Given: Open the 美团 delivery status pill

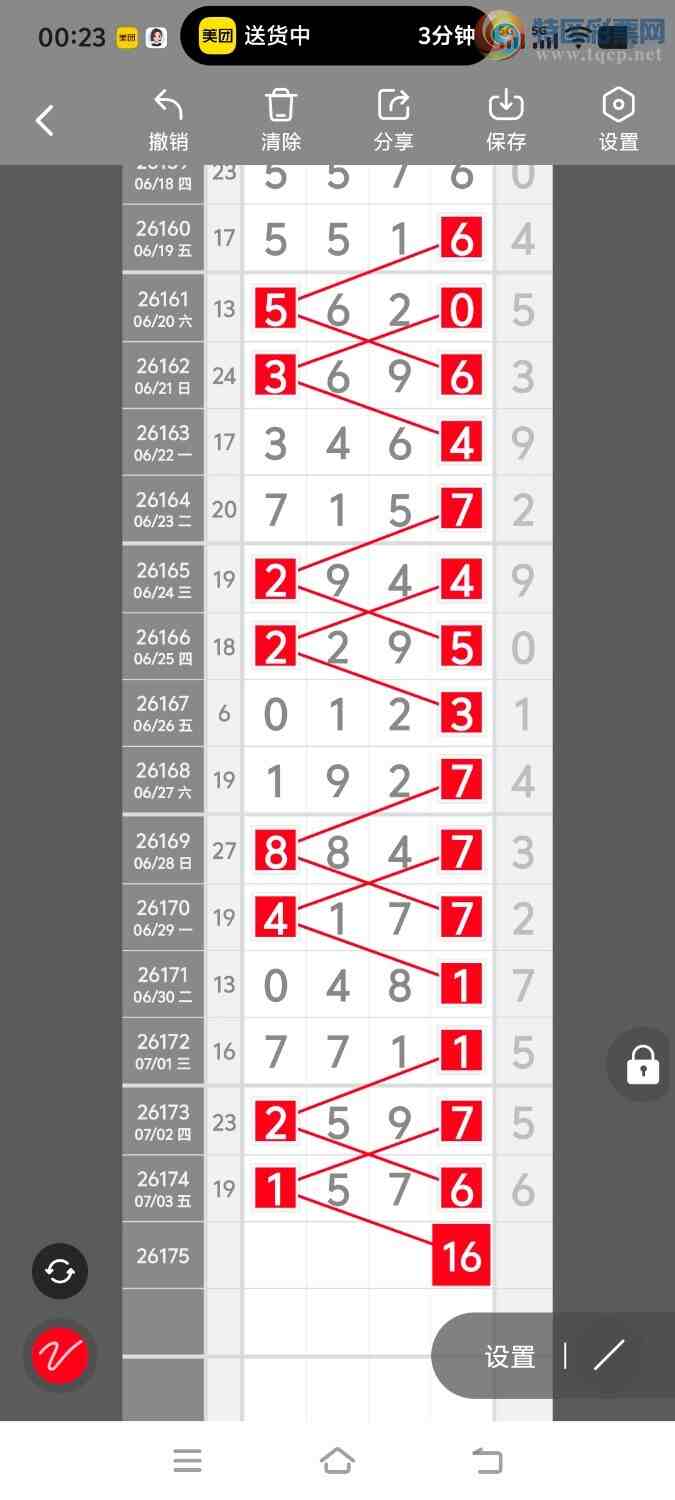Looking at the screenshot, I should point(335,36).
